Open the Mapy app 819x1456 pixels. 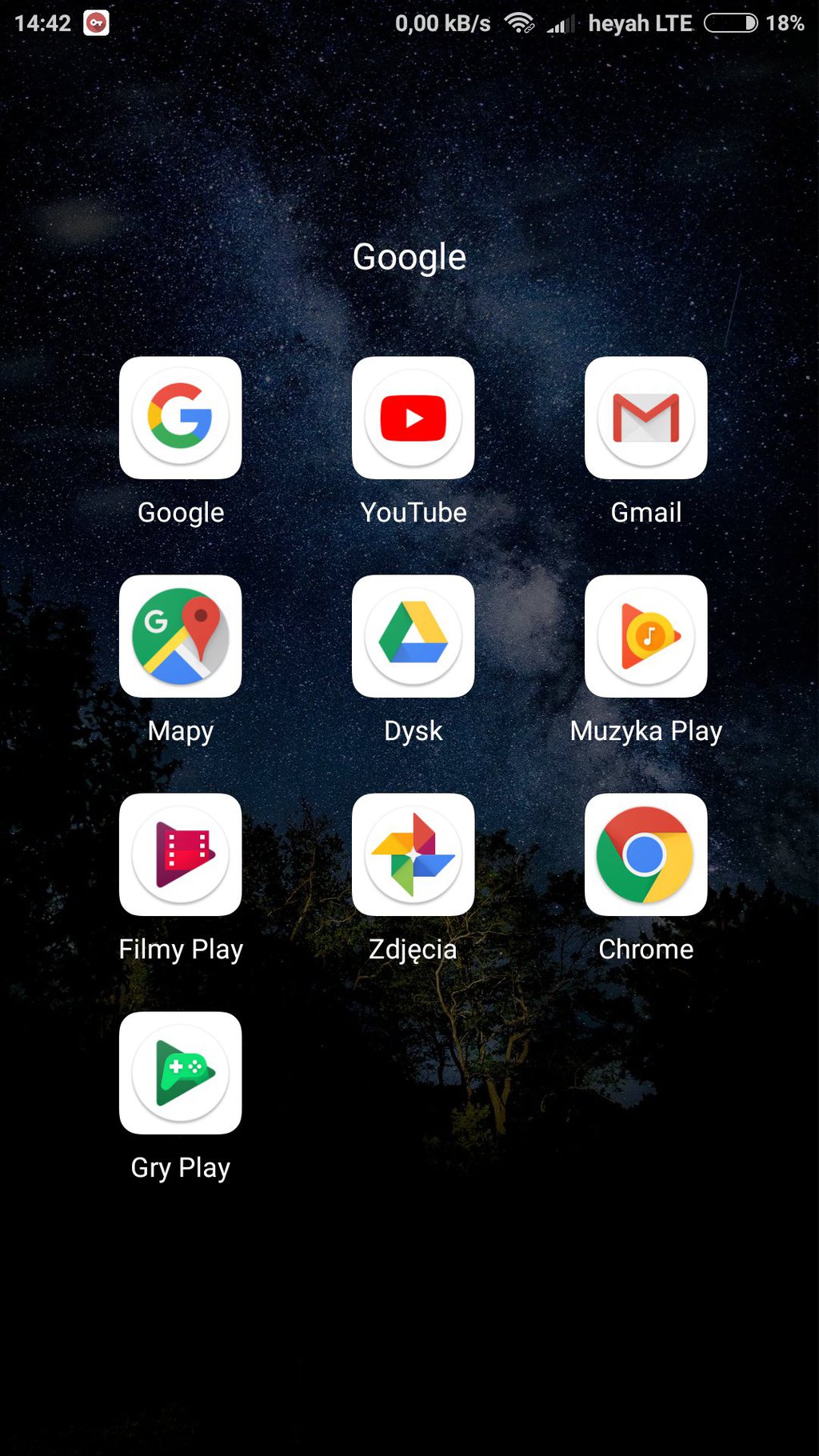click(x=180, y=636)
